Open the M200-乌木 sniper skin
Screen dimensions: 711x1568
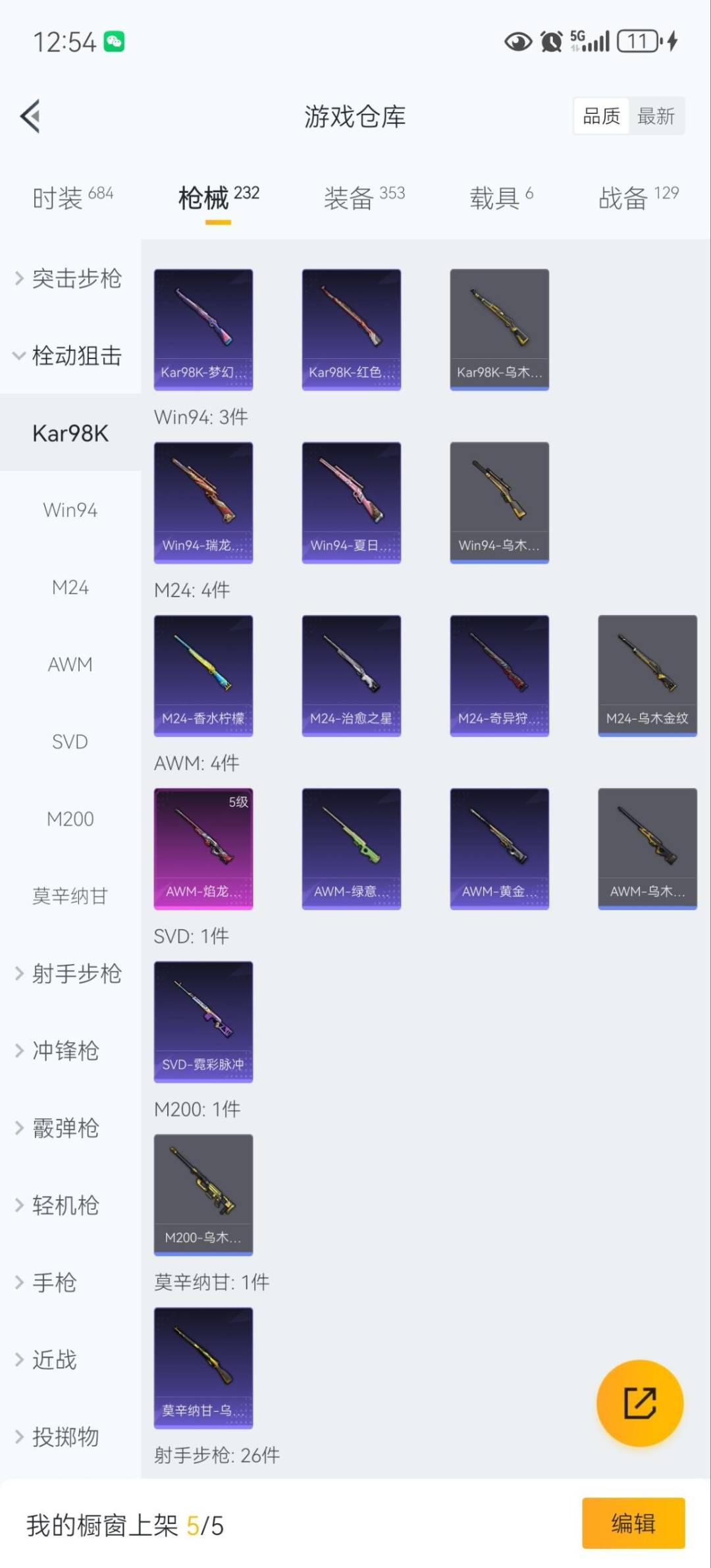coord(203,1194)
